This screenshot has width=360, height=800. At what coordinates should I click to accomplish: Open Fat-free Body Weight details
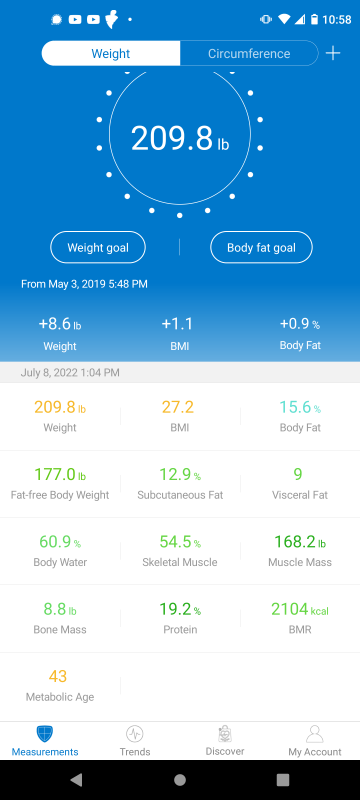point(60,484)
